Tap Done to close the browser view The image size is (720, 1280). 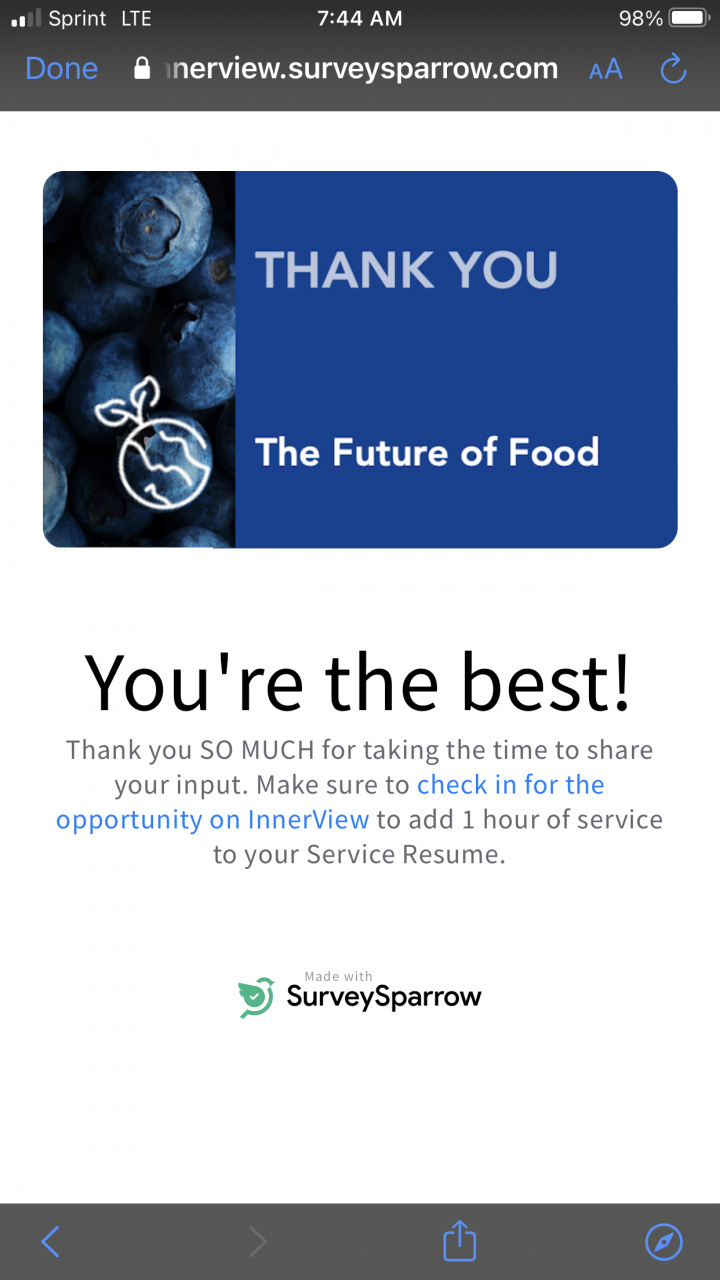click(x=62, y=69)
